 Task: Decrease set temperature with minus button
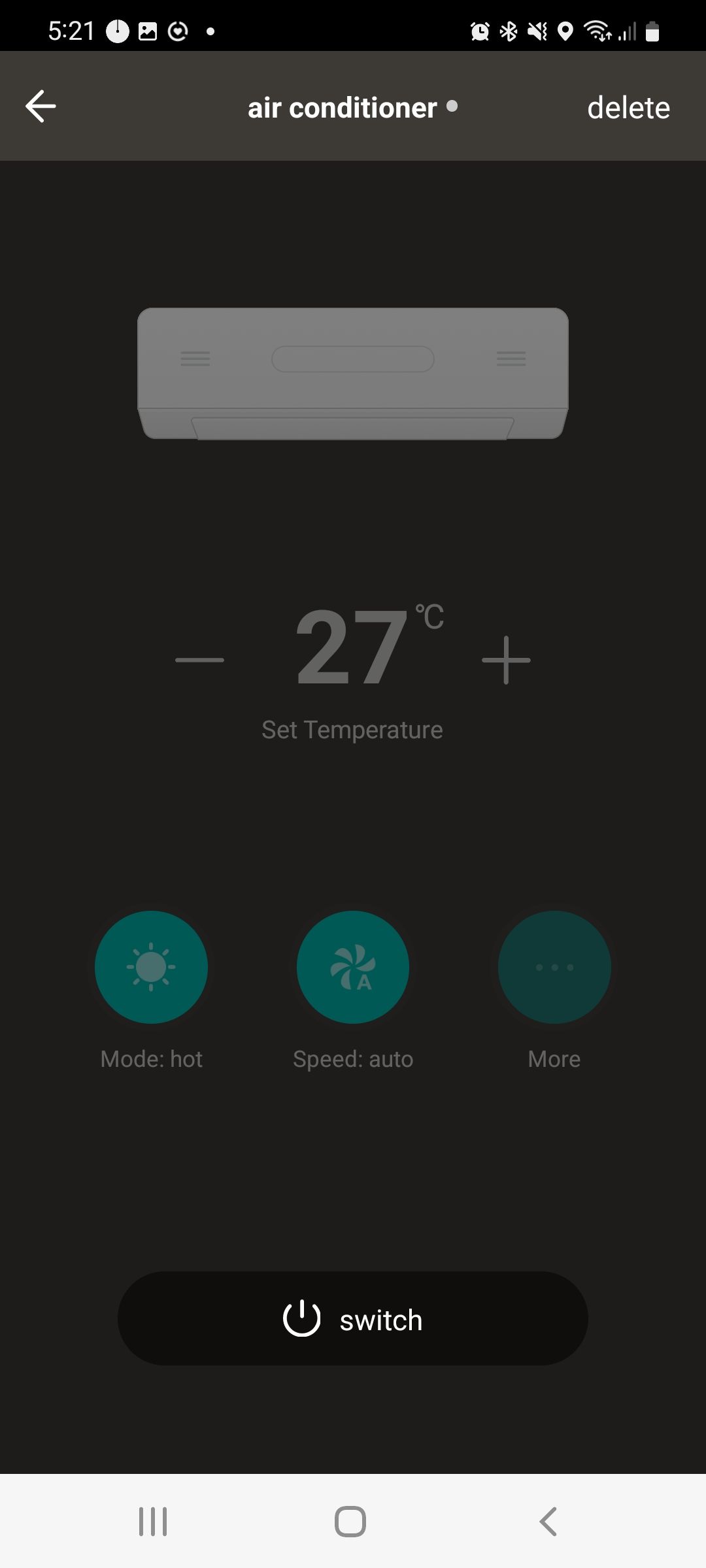pyautogui.click(x=199, y=660)
